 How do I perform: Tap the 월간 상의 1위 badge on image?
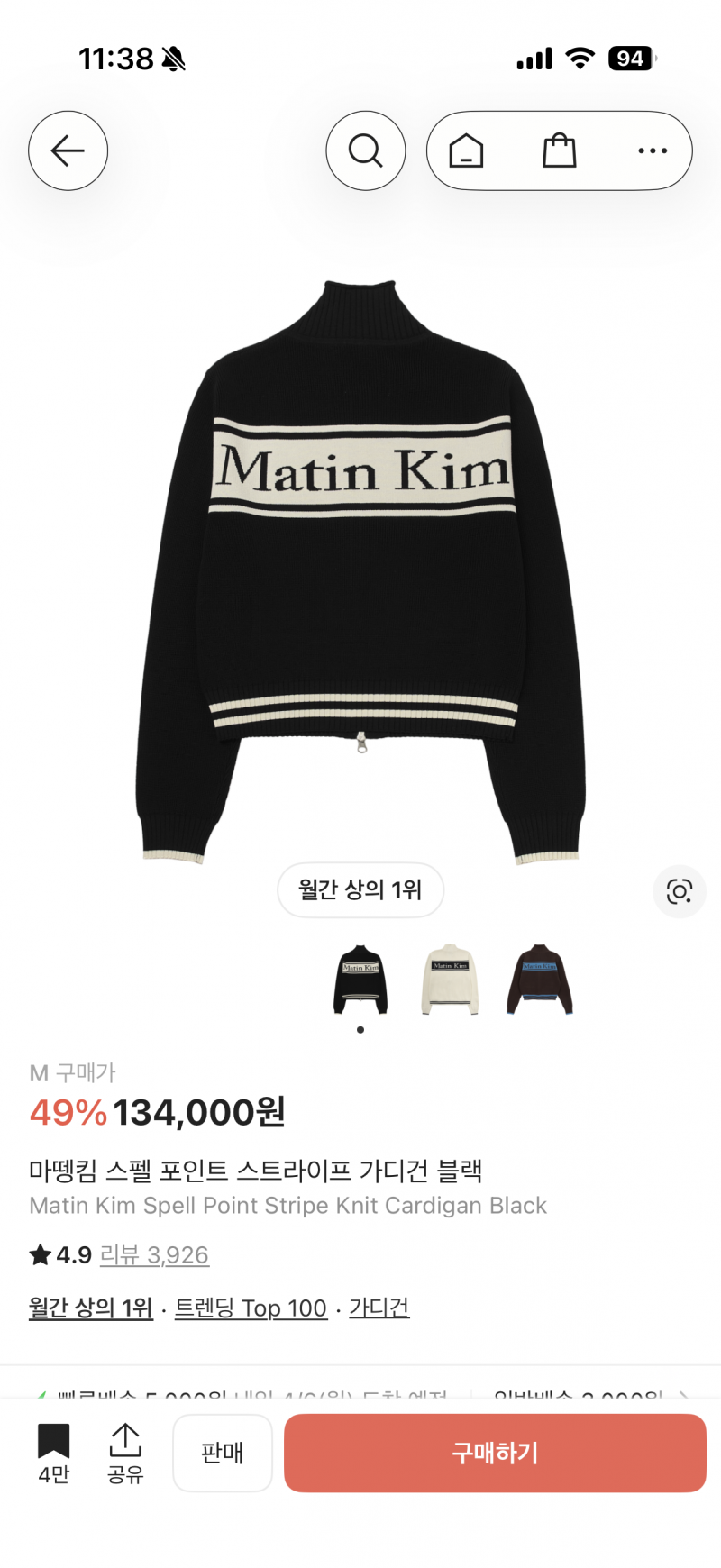point(360,889)
